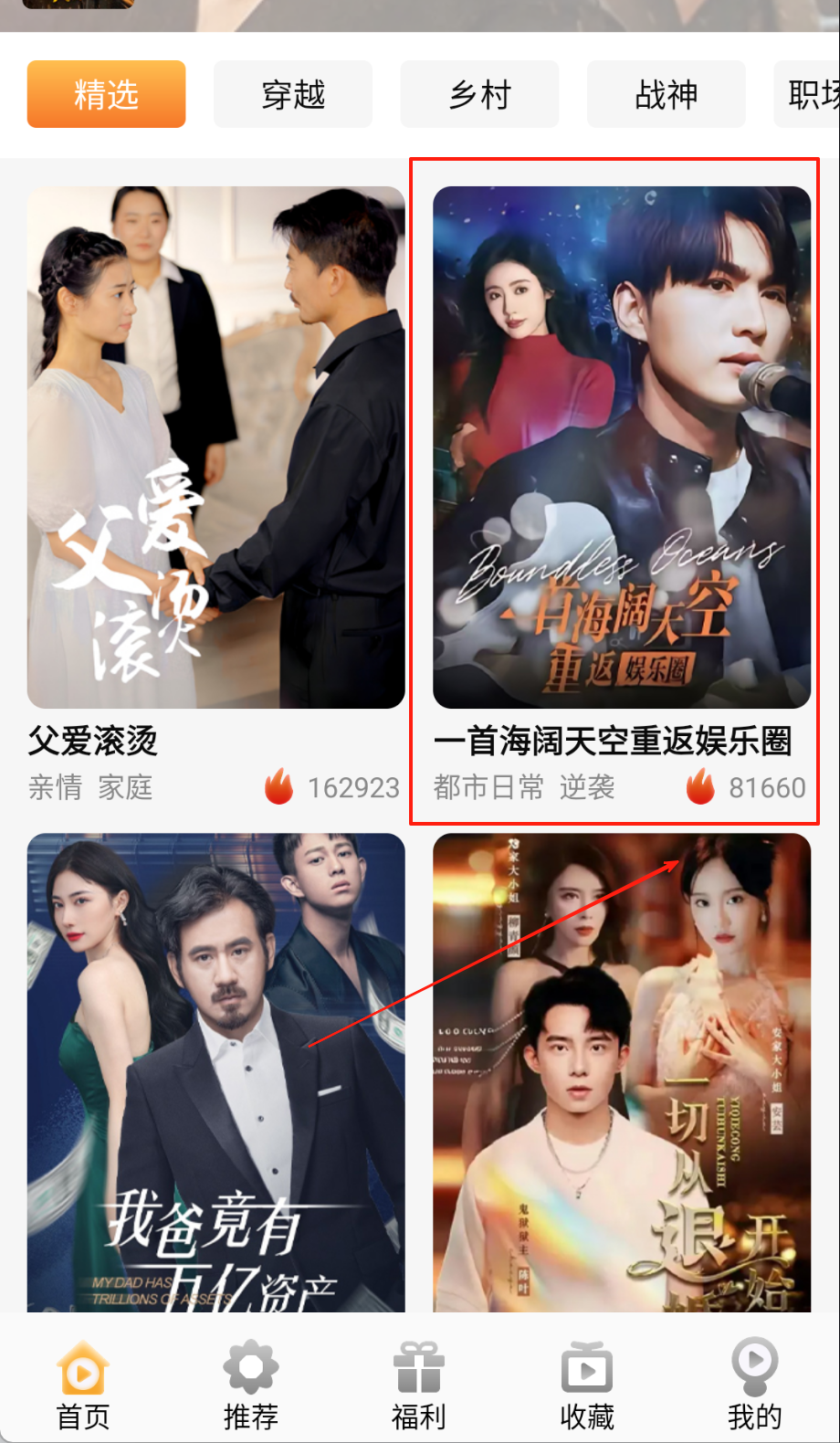The image size is (840, 1443).
Task: Open the 乡村 category
Action: click(x=479, y=94)
